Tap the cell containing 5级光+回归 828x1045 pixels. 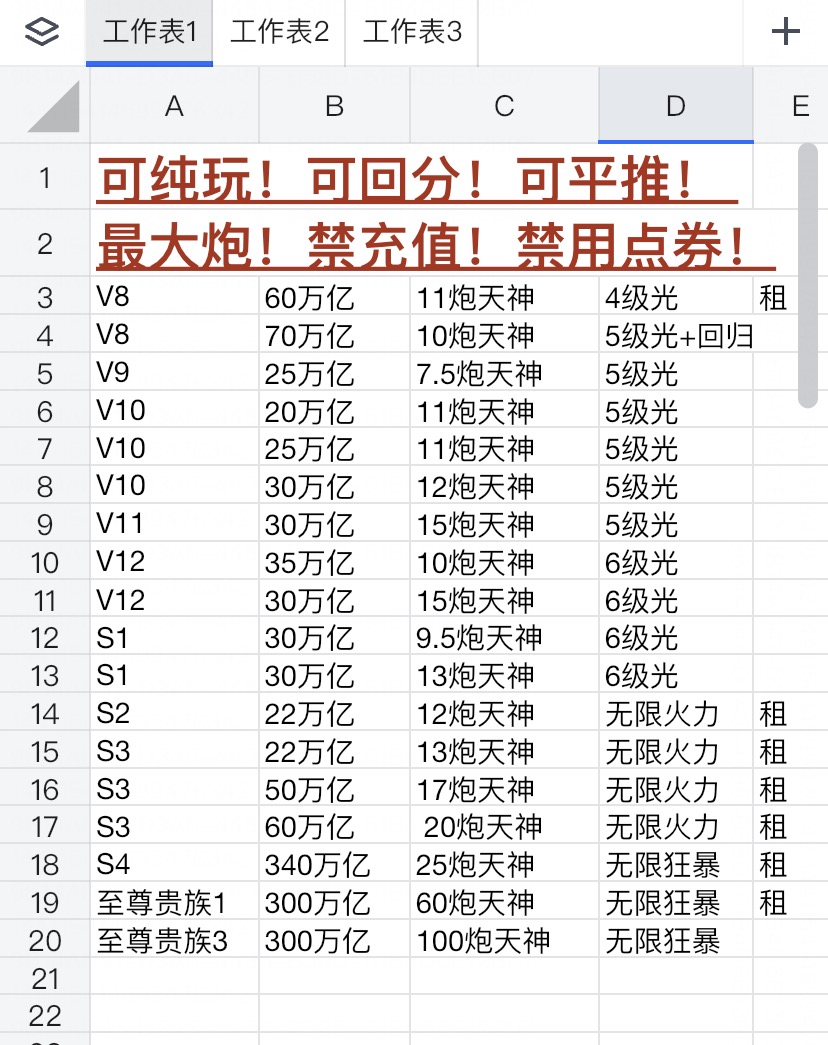[675, 335]
